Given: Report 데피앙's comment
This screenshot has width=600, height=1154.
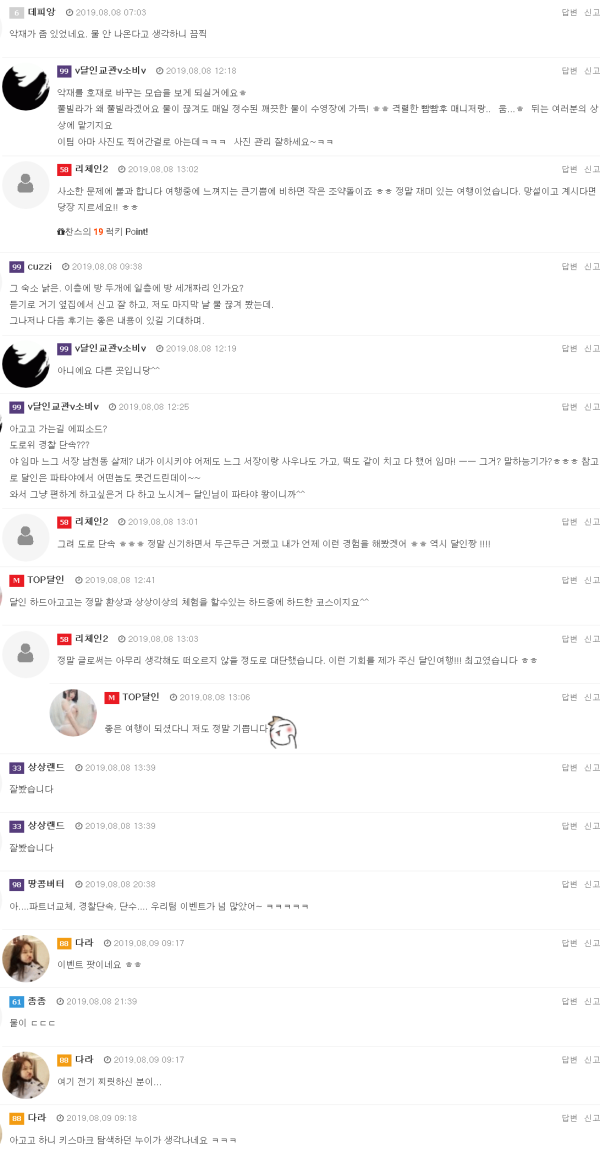Looking at the screenshot, I should click(x=592, y=12).
